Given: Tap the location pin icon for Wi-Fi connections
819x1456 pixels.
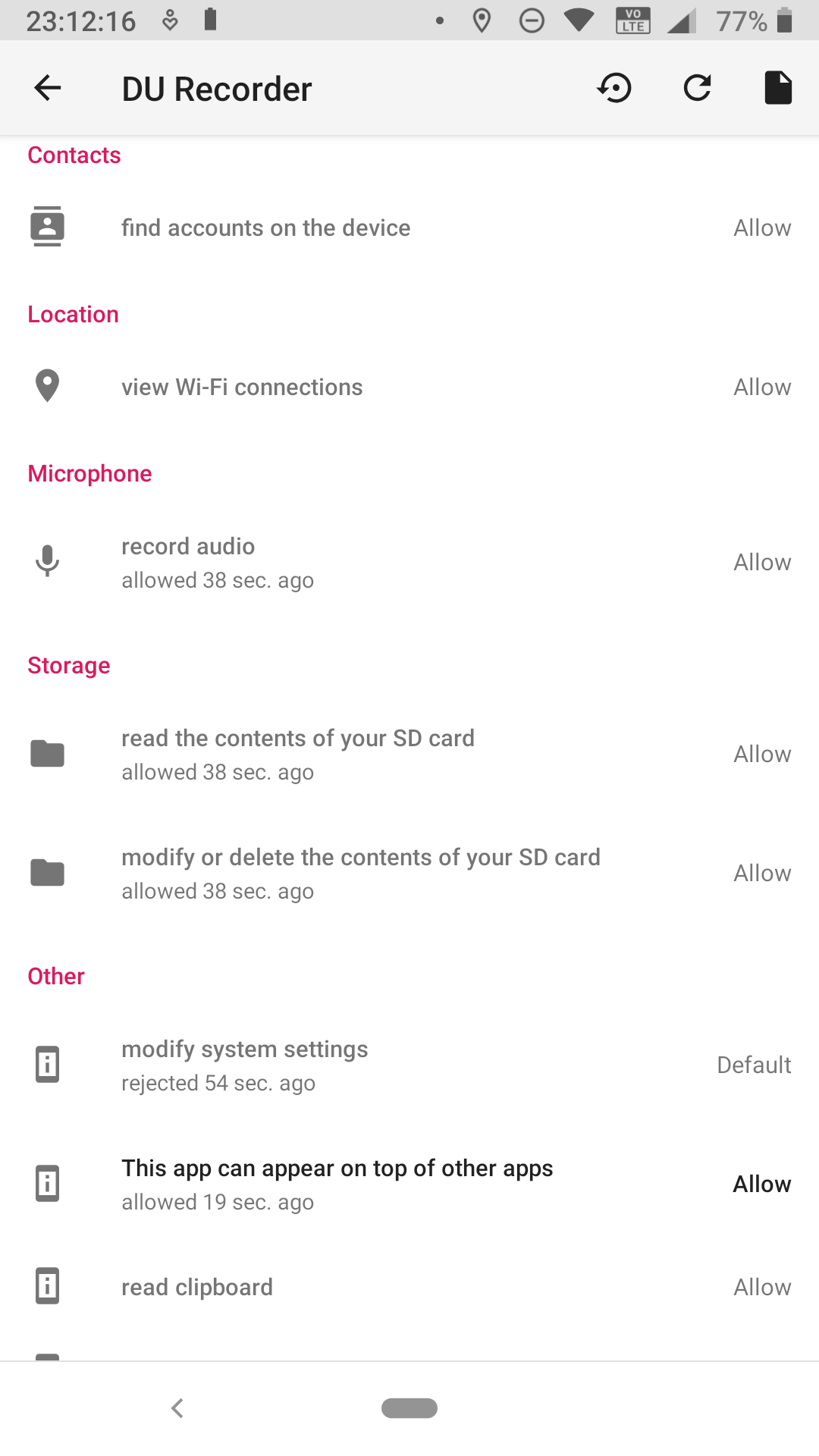Looking at the screenshot, I should coord(47,385).
